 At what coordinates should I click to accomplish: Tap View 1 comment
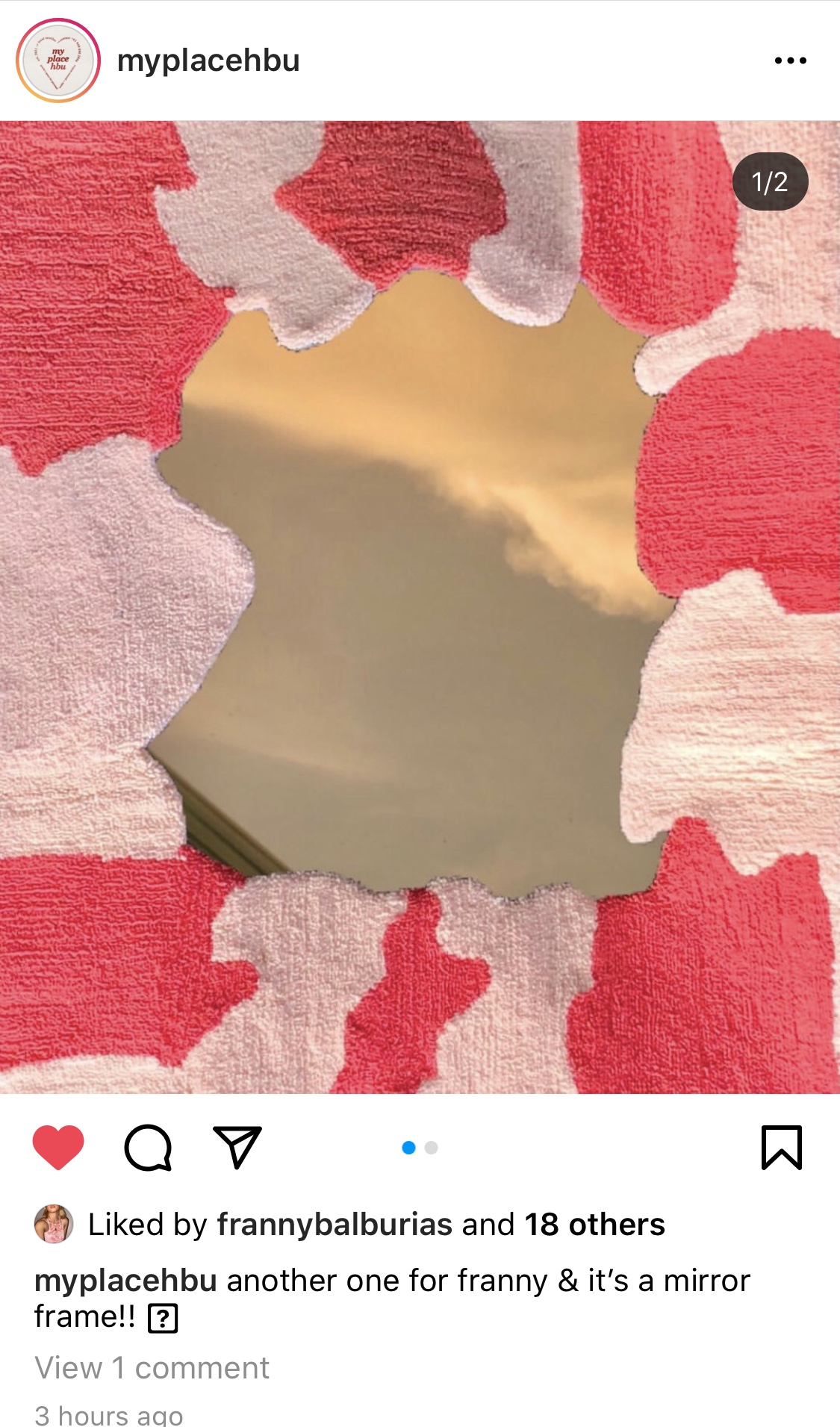pyautogui.click(x=152, y=1368)
